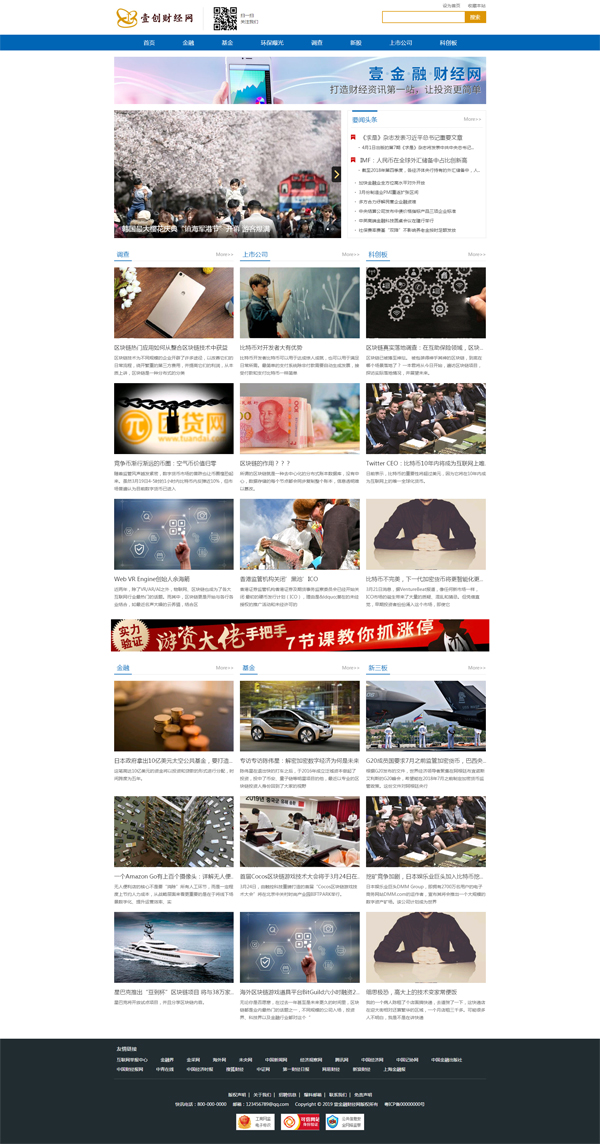Viewport: 600px width, 1144px height.
Task: Select 新股 in the navigation bar
Action: click(x=355, y=43)
